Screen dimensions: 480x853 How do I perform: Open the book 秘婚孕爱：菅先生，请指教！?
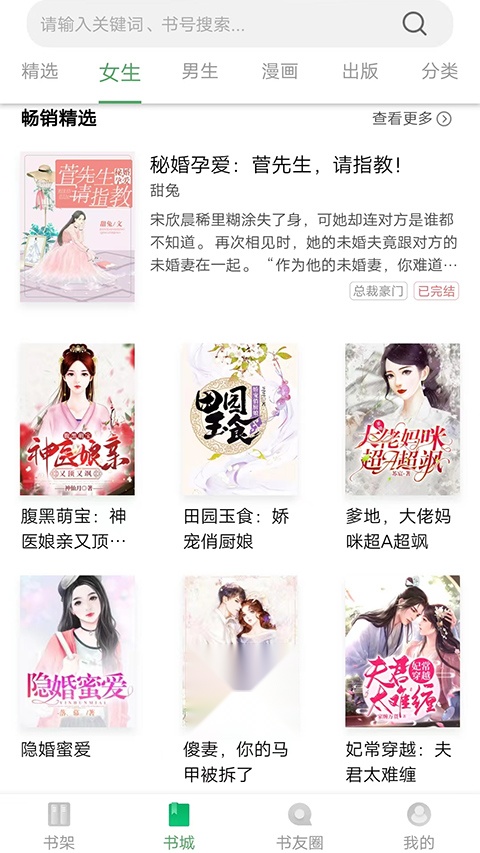pyautogui.click(x=239, y=226)
